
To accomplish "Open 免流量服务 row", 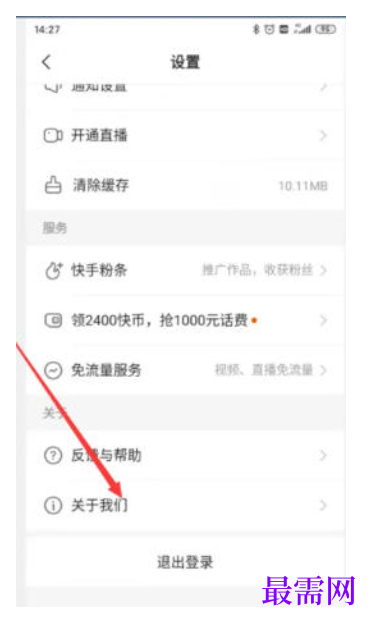I will 185,370.
